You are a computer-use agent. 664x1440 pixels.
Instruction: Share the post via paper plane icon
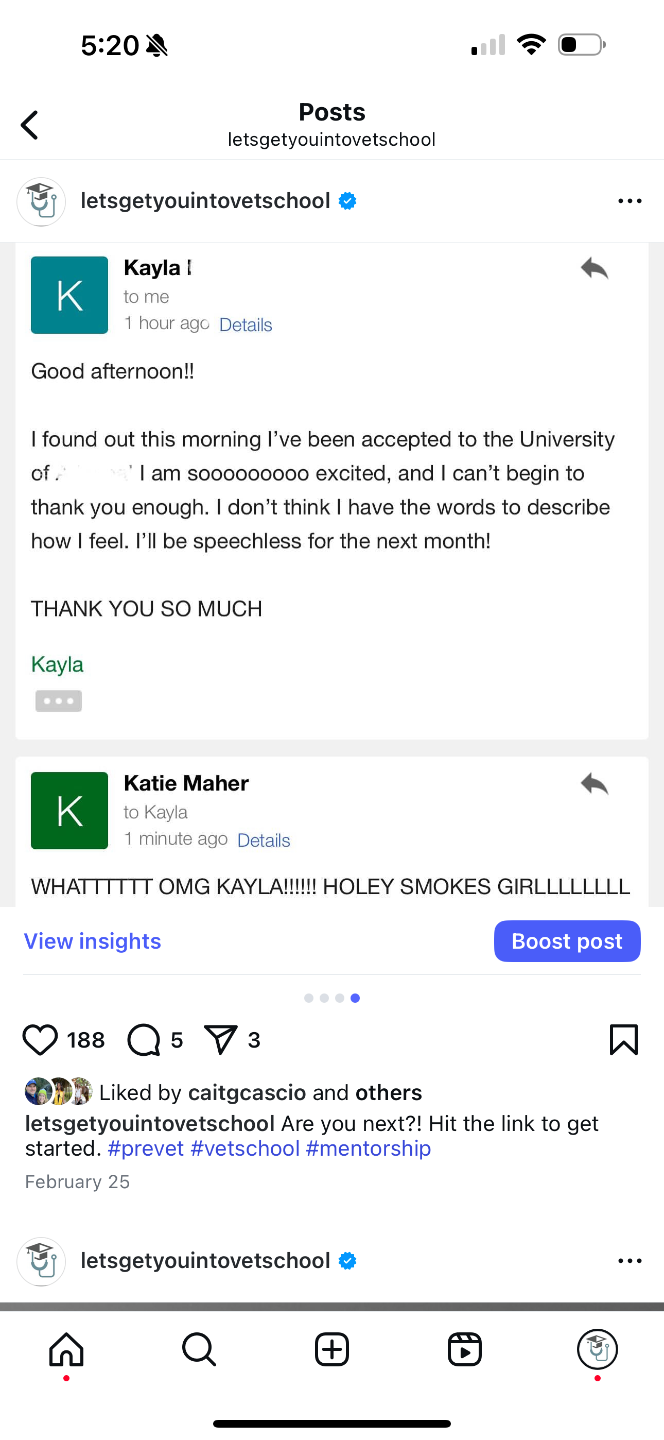tap(220, 1040)
